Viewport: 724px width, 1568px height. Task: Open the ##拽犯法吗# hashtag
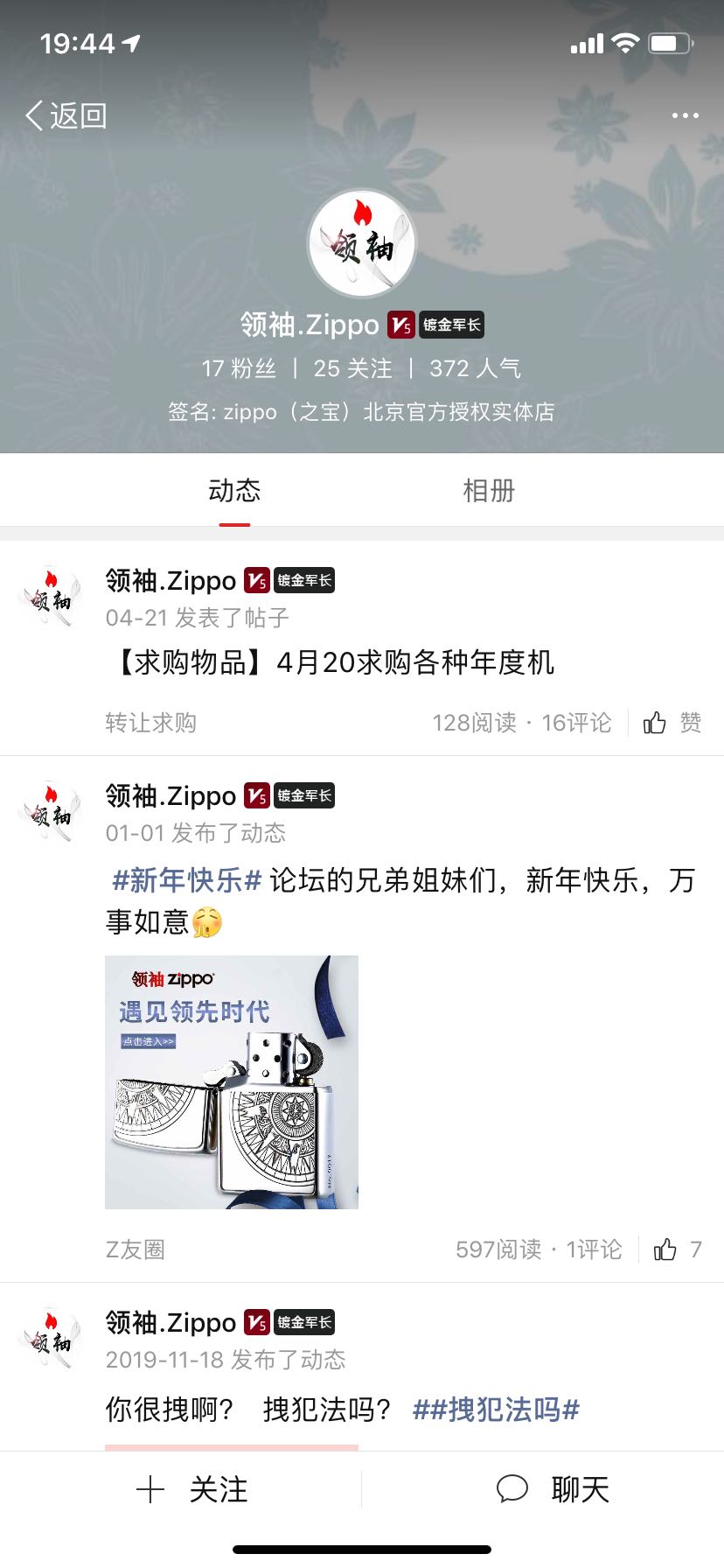pos(496,1410)
